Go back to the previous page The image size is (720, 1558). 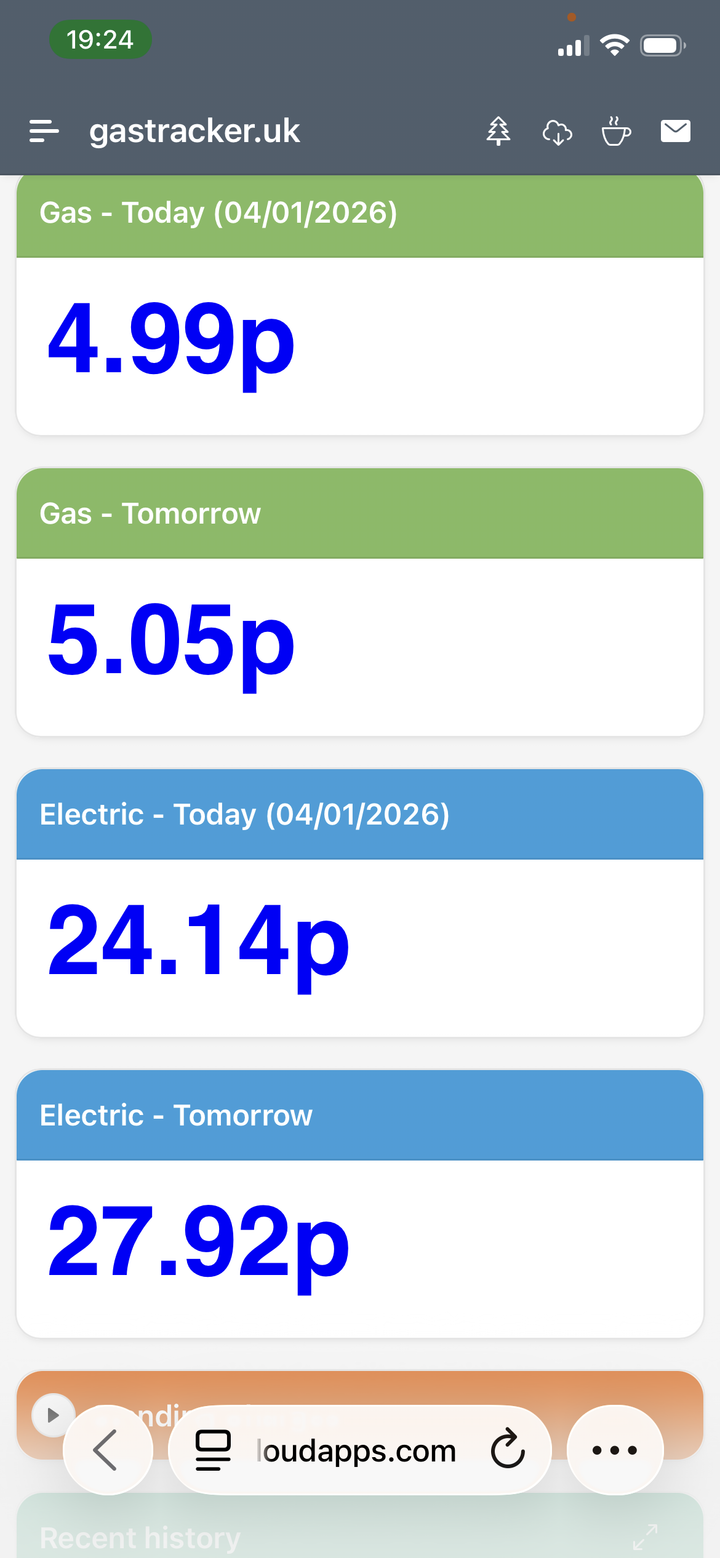point(107,1450)
